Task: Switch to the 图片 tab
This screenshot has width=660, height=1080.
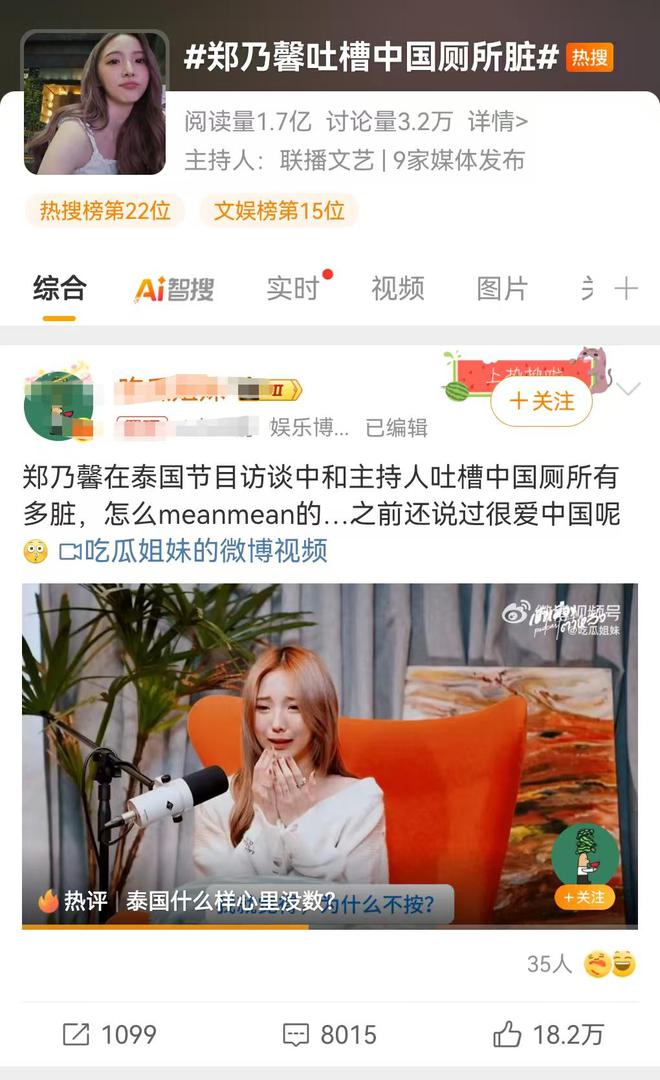Action: [x=502, y=289]
